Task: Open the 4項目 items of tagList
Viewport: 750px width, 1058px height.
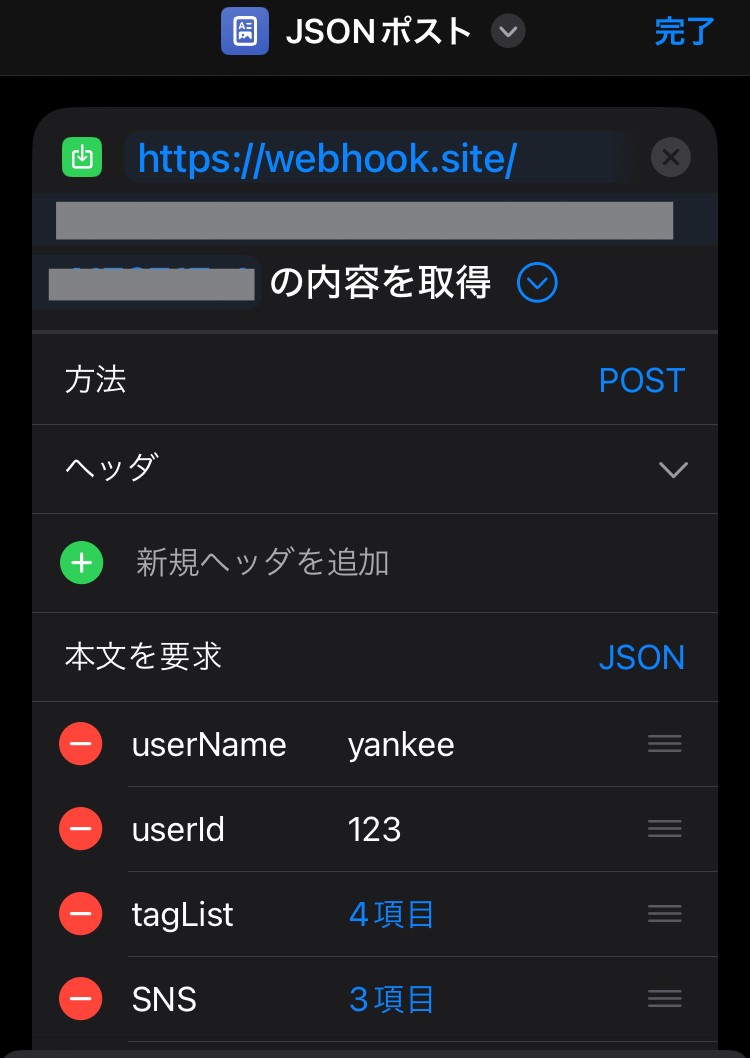Action: (x=391, y=913)
